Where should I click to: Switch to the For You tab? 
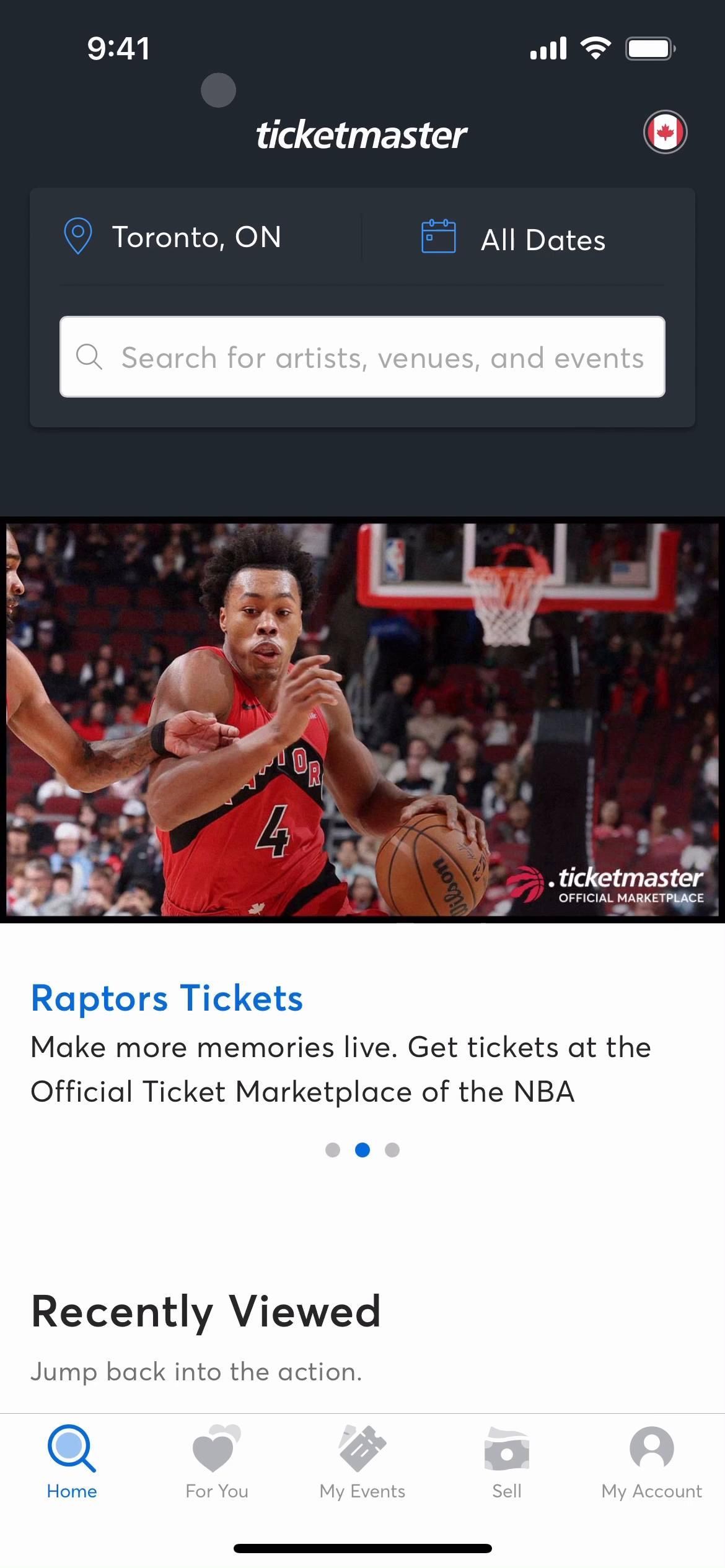[x=217, y=1462]
